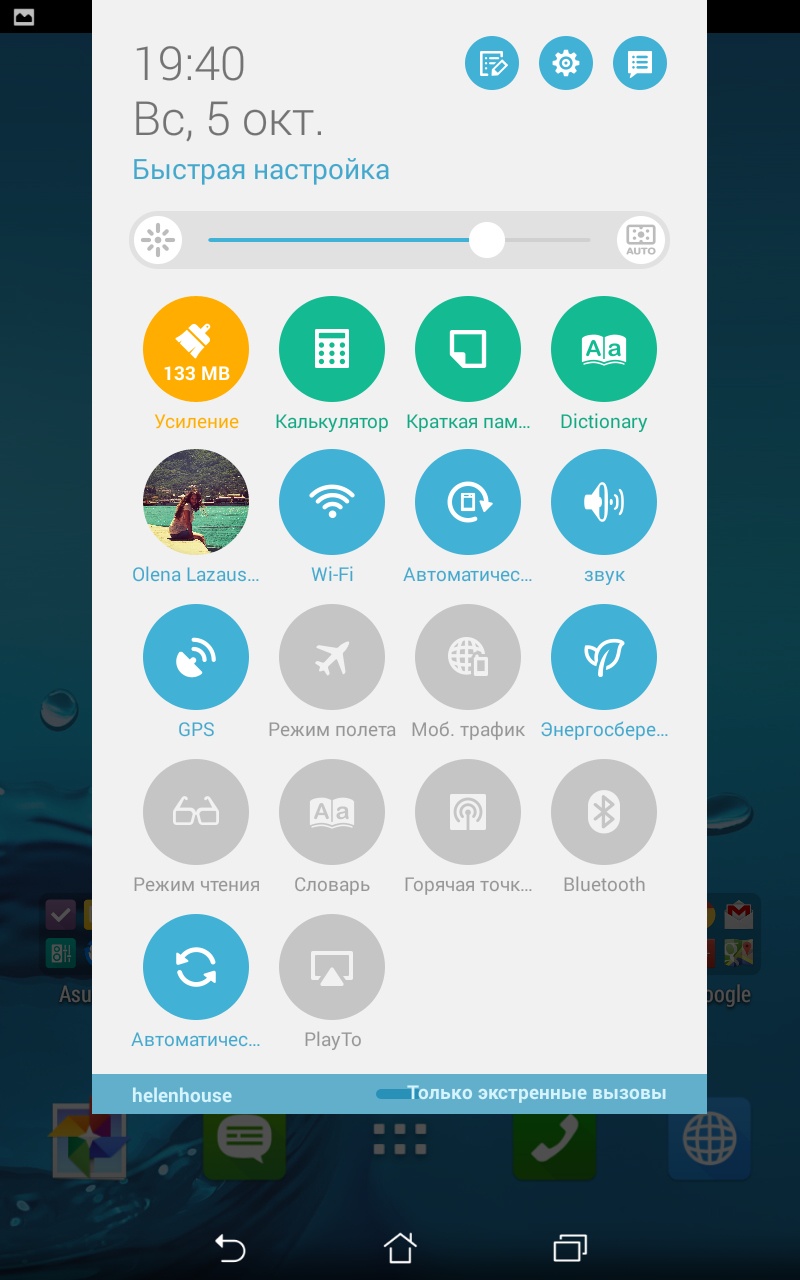Open system settings gear
Image resolution: width=800 pixels, height=1280 pixels.
pos(566,64)
